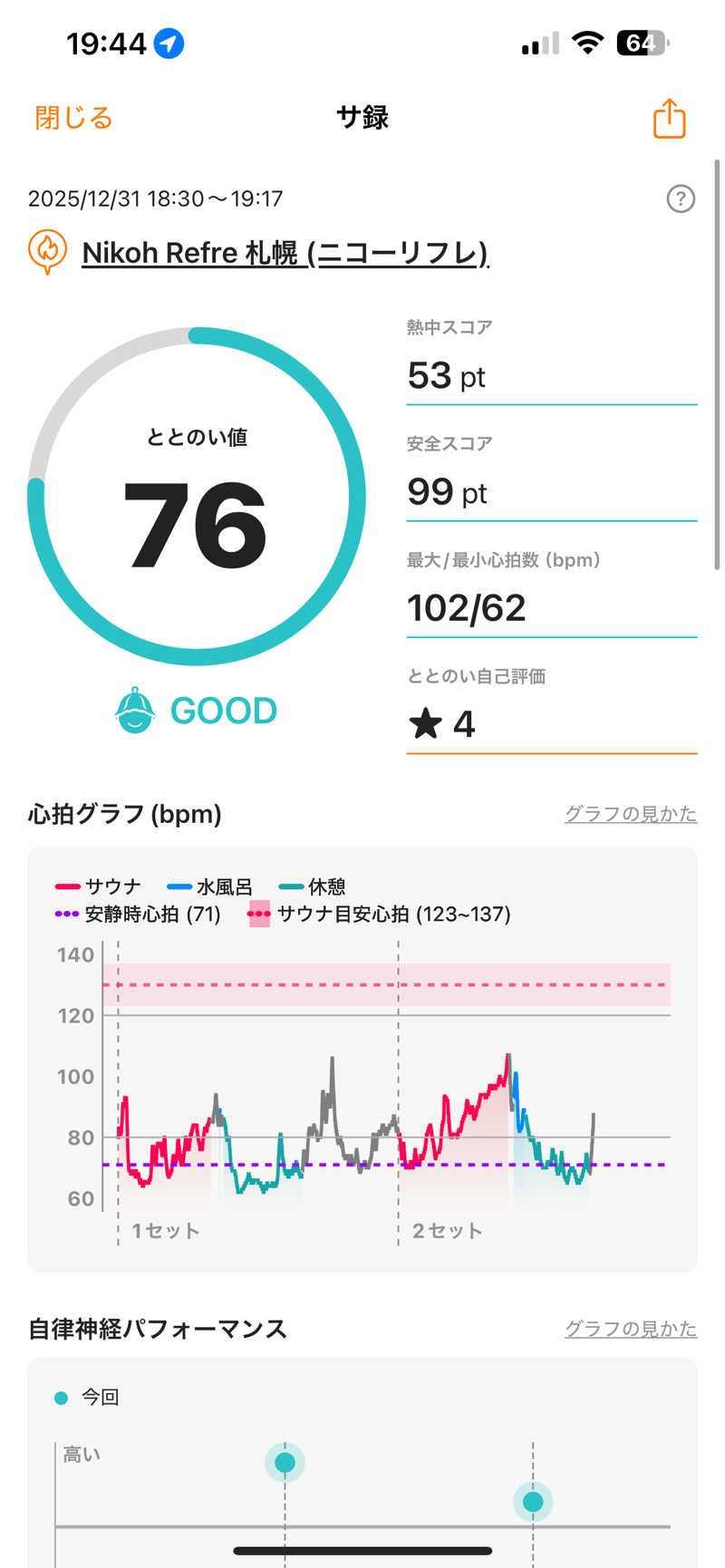The width and height of the screenshot is (725, 1568).
Task: Open グラフの見かた beside 自律神経パフォーマンス
Action: pos(630,1329)
